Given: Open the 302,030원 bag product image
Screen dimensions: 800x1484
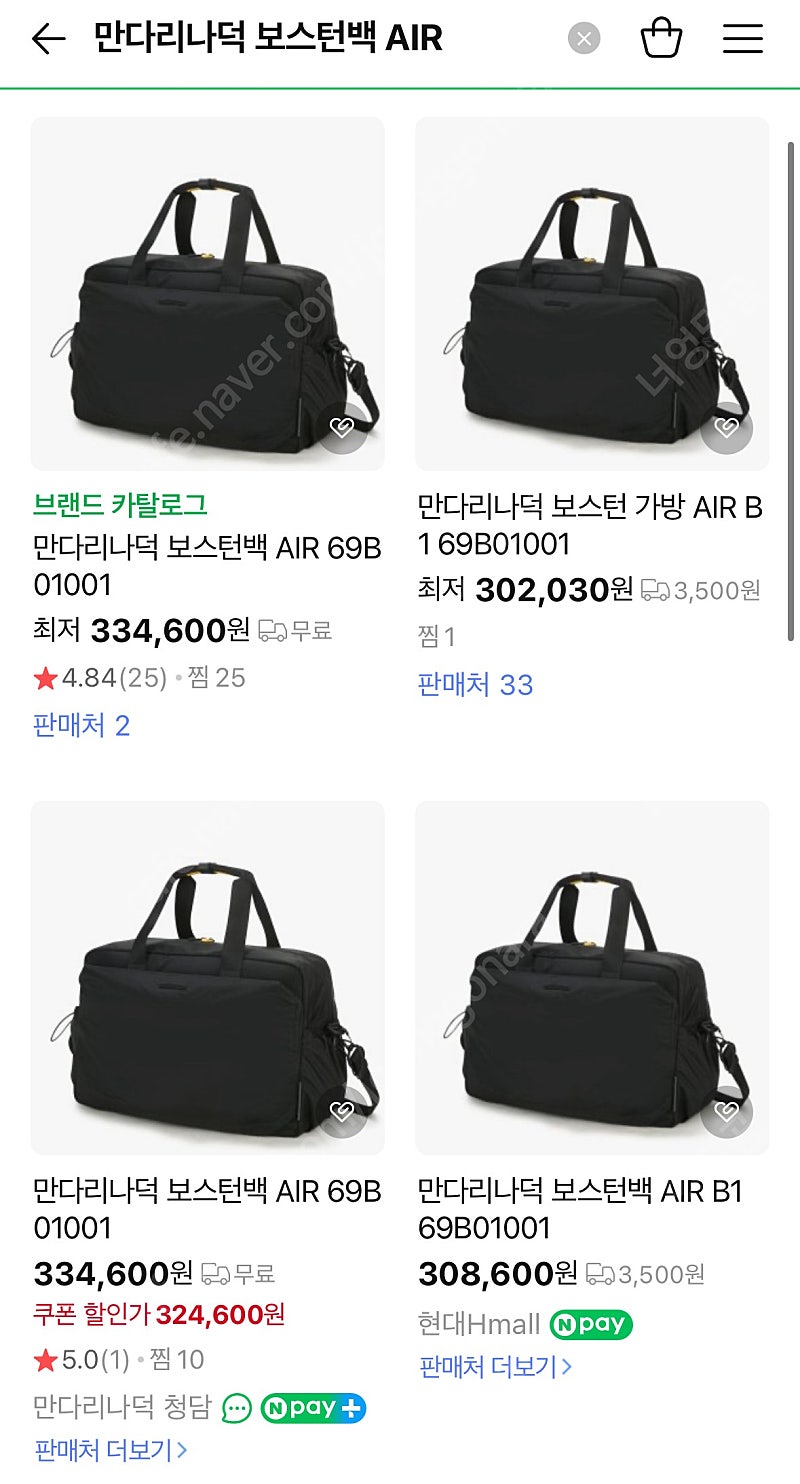Looking at the screenshot, I should click(x=592, y=293).
